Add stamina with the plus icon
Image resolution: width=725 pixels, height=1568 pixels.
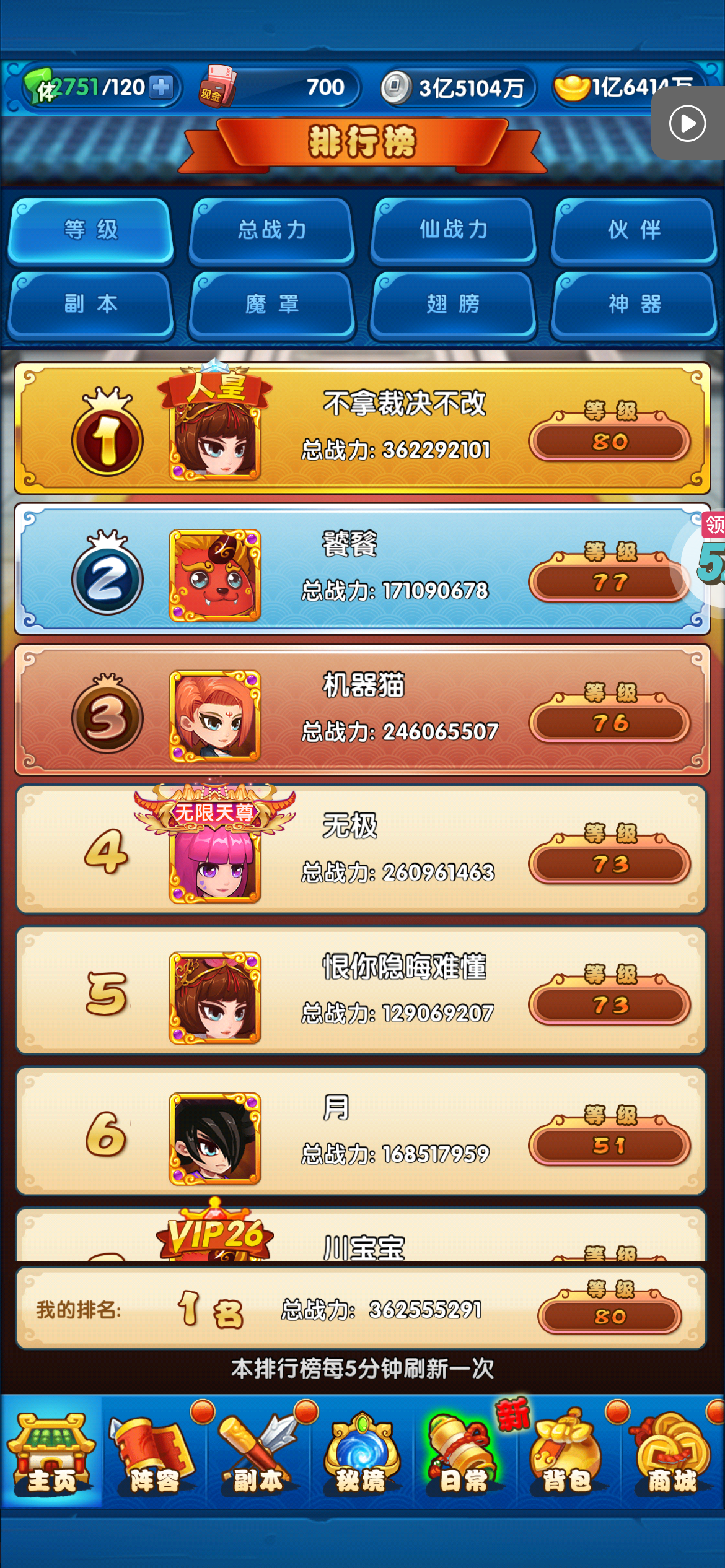(x=161, y=87)
